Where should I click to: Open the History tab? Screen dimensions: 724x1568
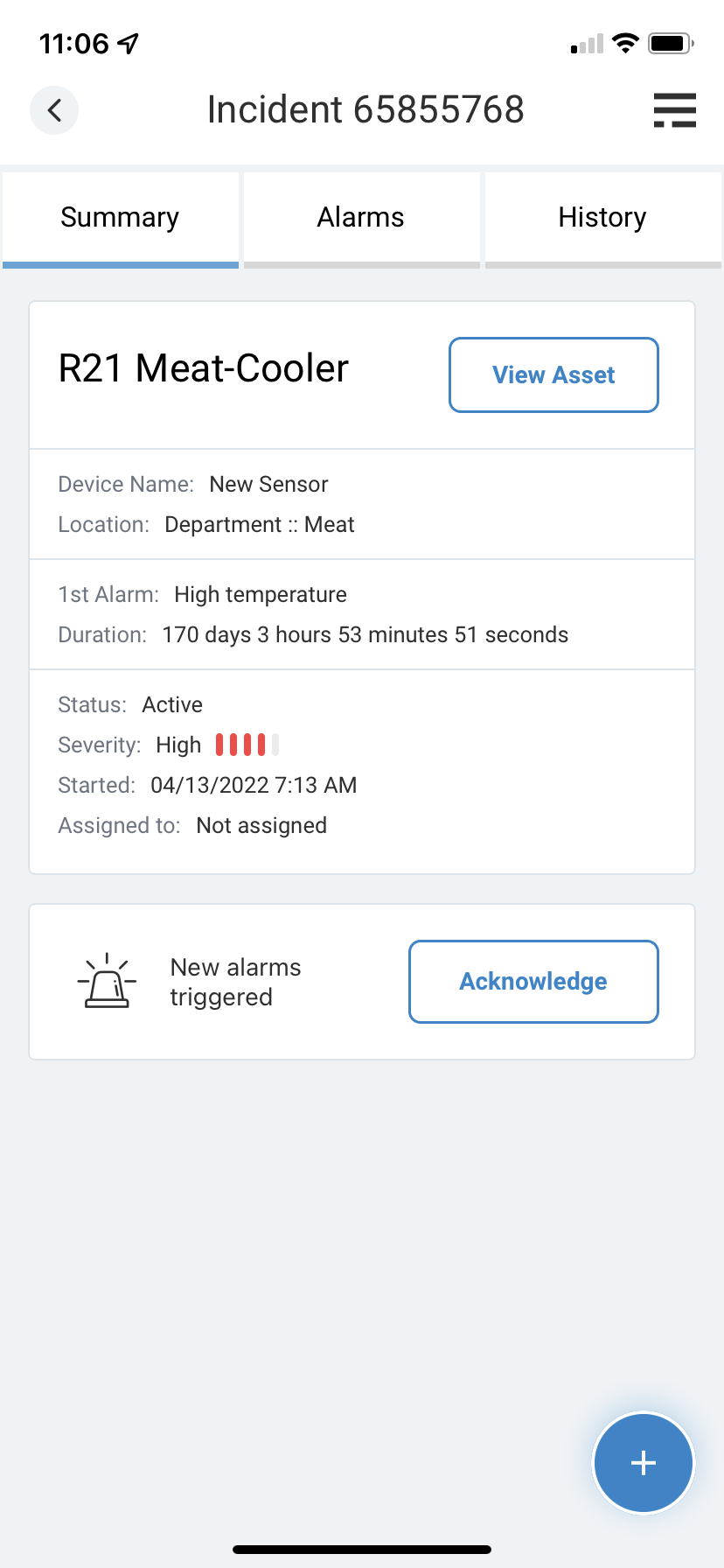[x=602, y=218]
